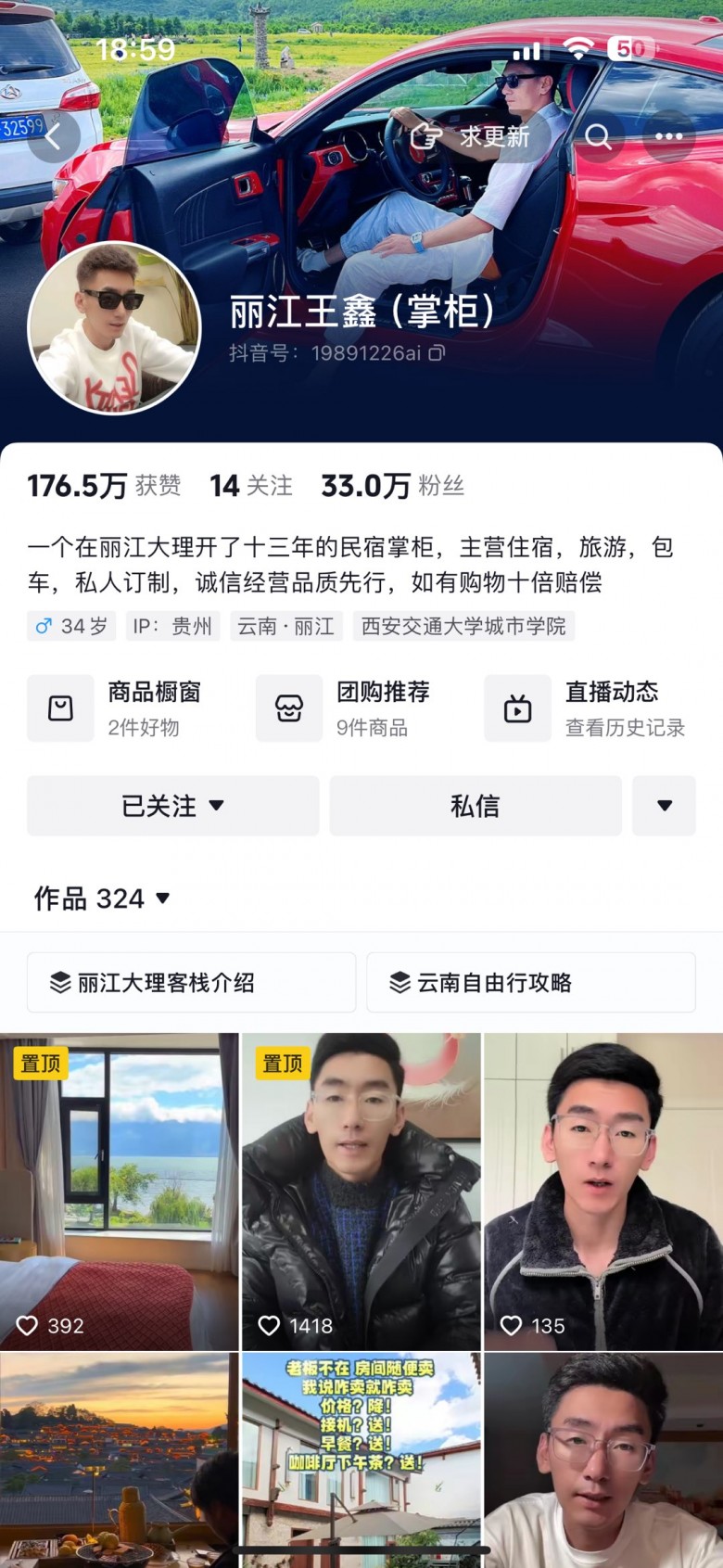Open the 作品 324 sort dropdown
The height and width of the screenshot is (1568, 723).
coord(102,898)
